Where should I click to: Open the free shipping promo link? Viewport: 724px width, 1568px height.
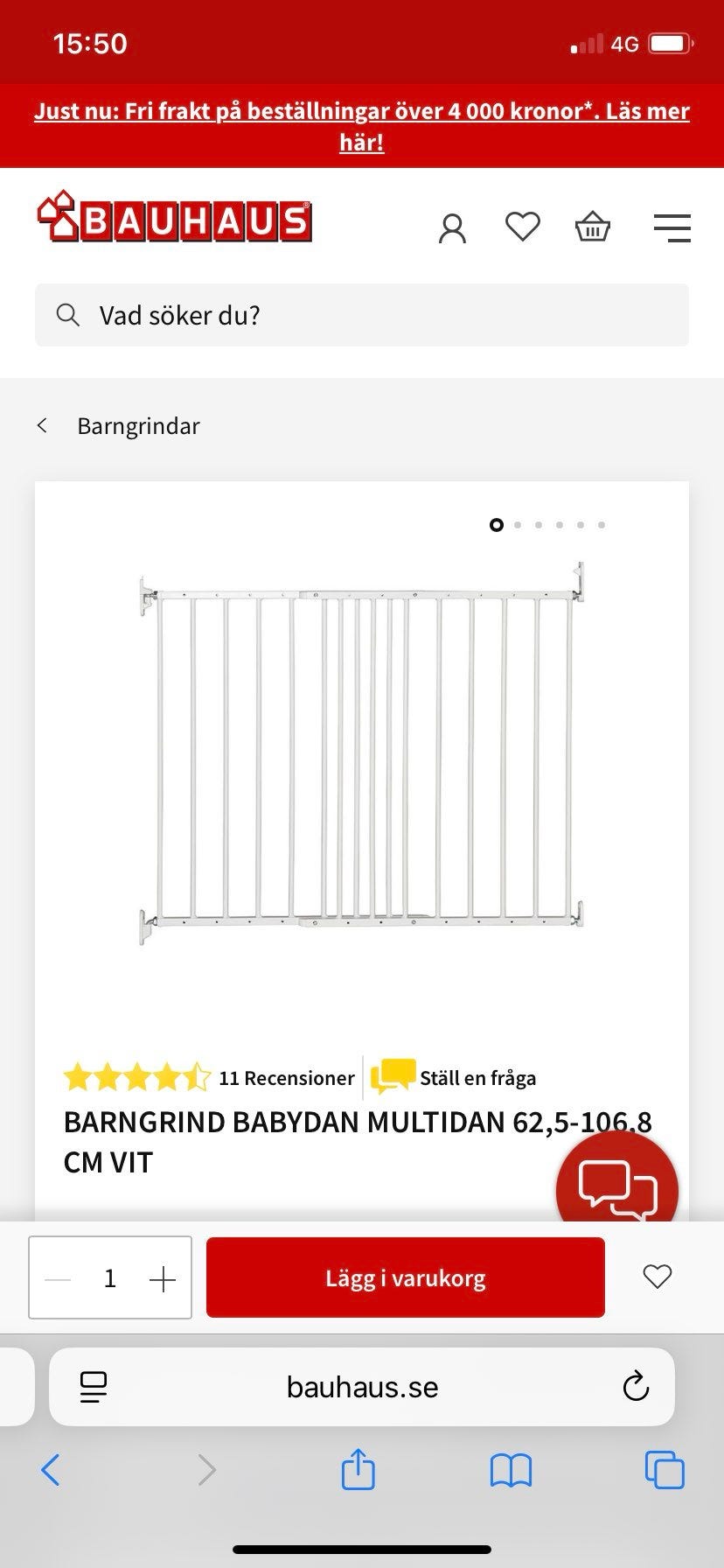(362, 126)
